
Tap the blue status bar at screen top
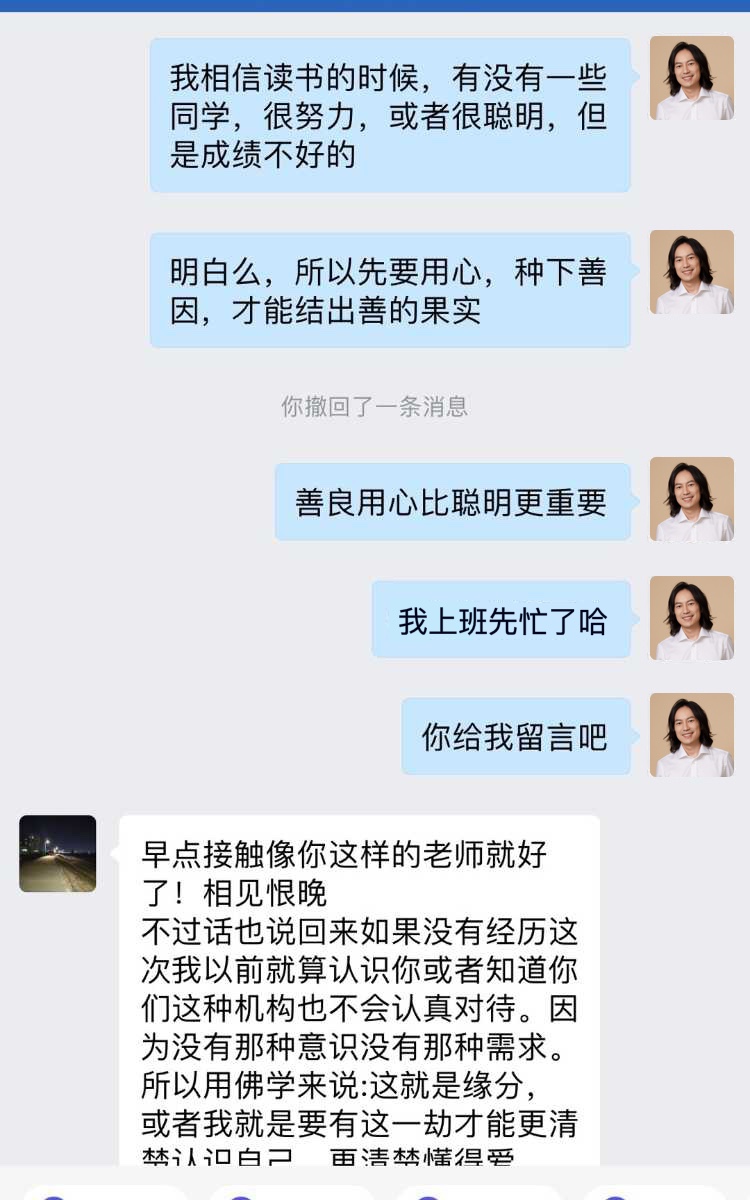[x=375, y=4]
